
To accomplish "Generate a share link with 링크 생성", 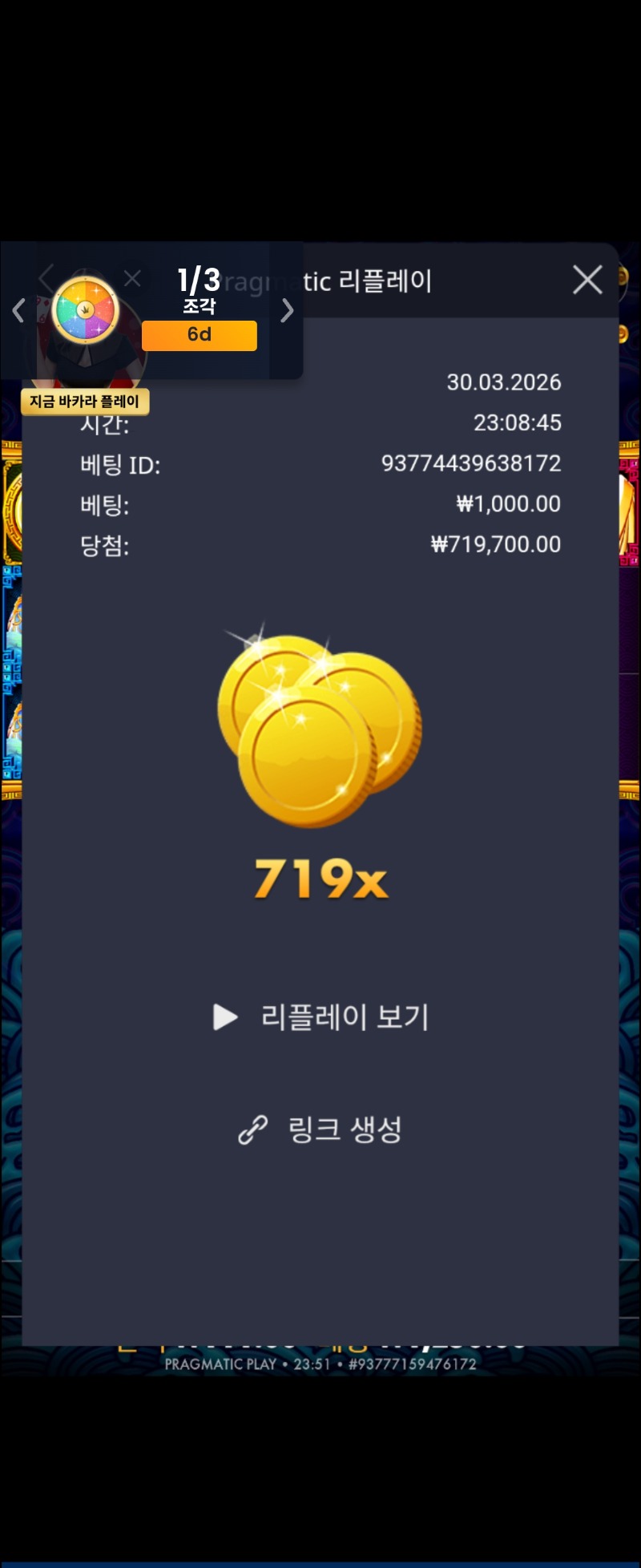I will [320, 1130].
